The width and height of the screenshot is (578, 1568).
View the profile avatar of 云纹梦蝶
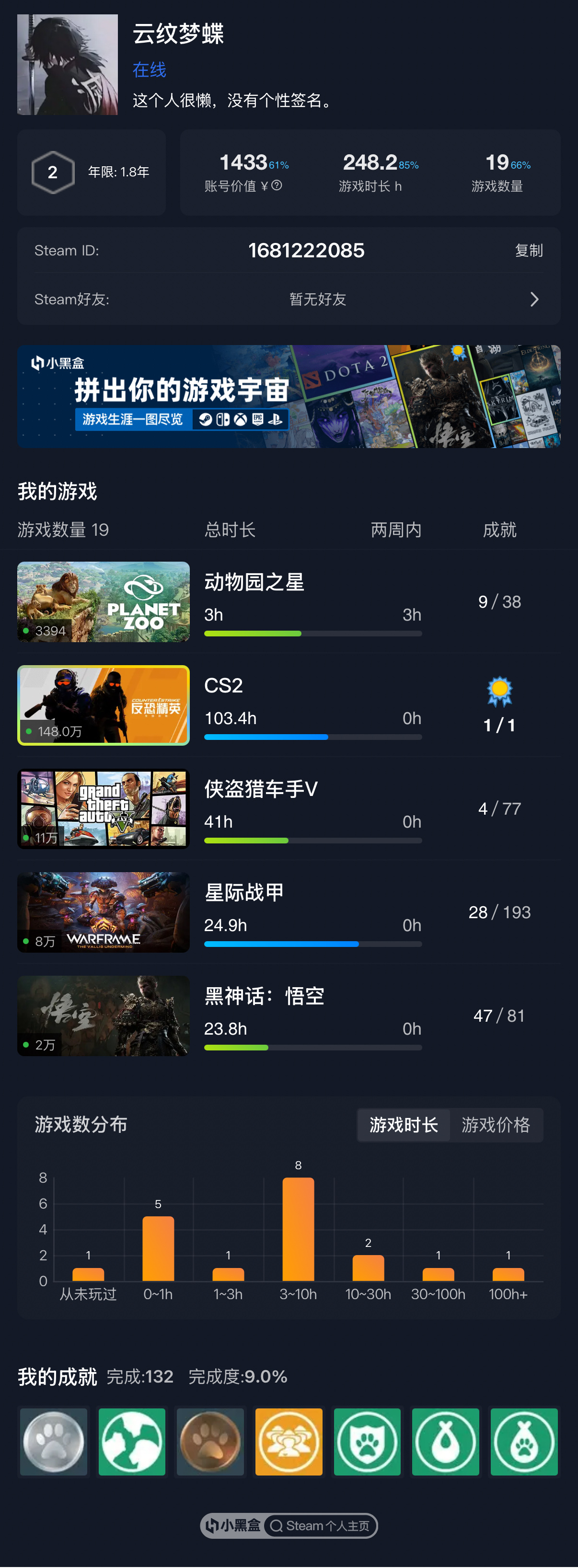[x=68, y=65]
